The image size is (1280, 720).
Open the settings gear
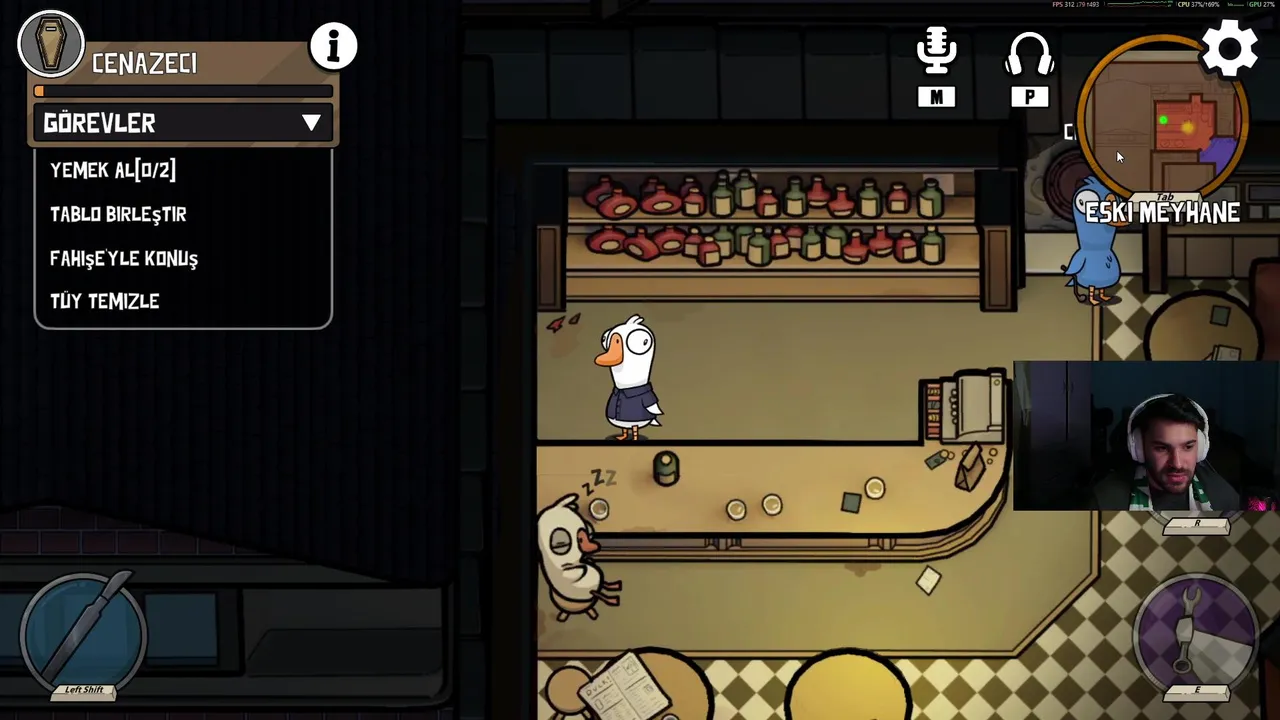click(1229, 47)
